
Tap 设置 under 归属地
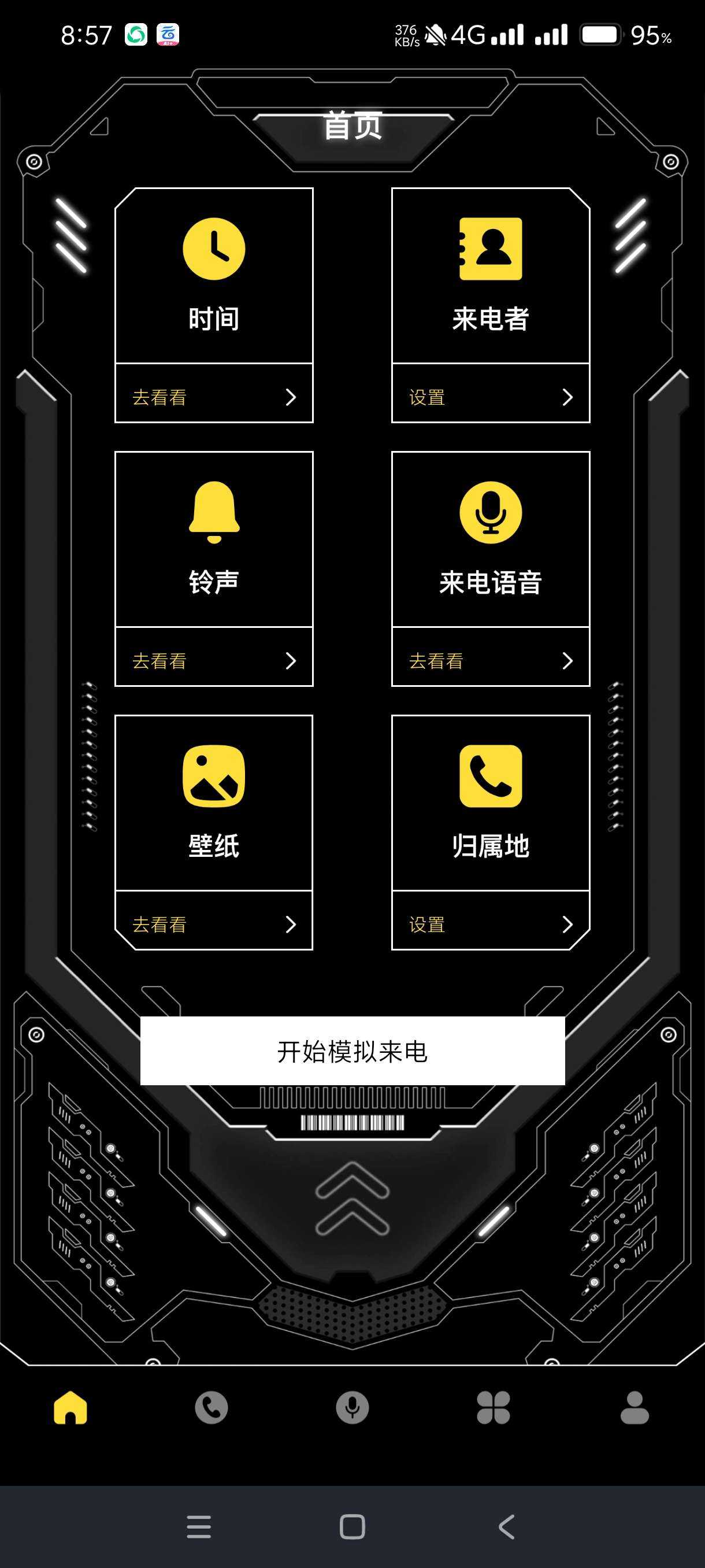point(490,923)
